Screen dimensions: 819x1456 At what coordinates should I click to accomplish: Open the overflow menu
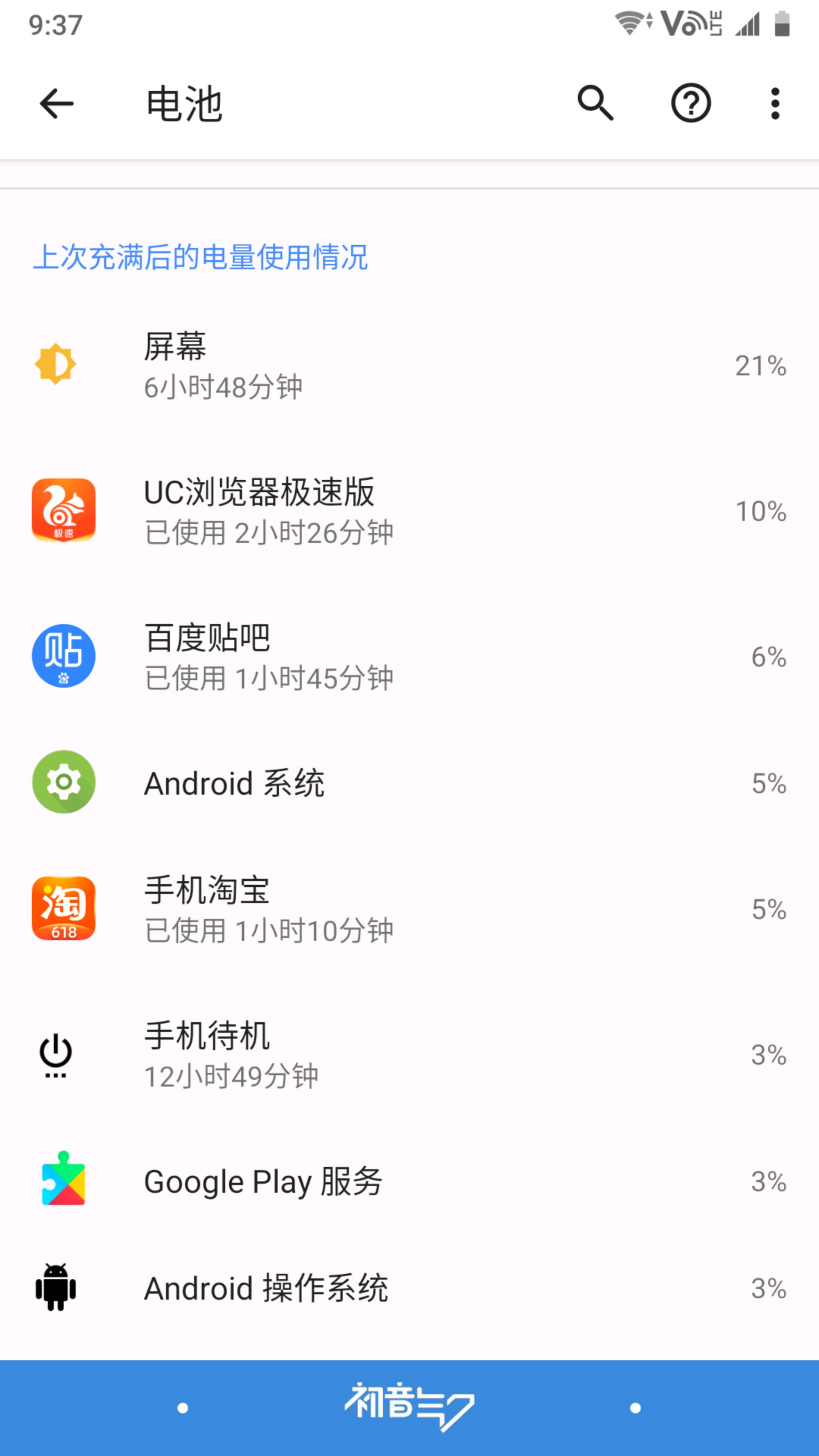[775, 104]
